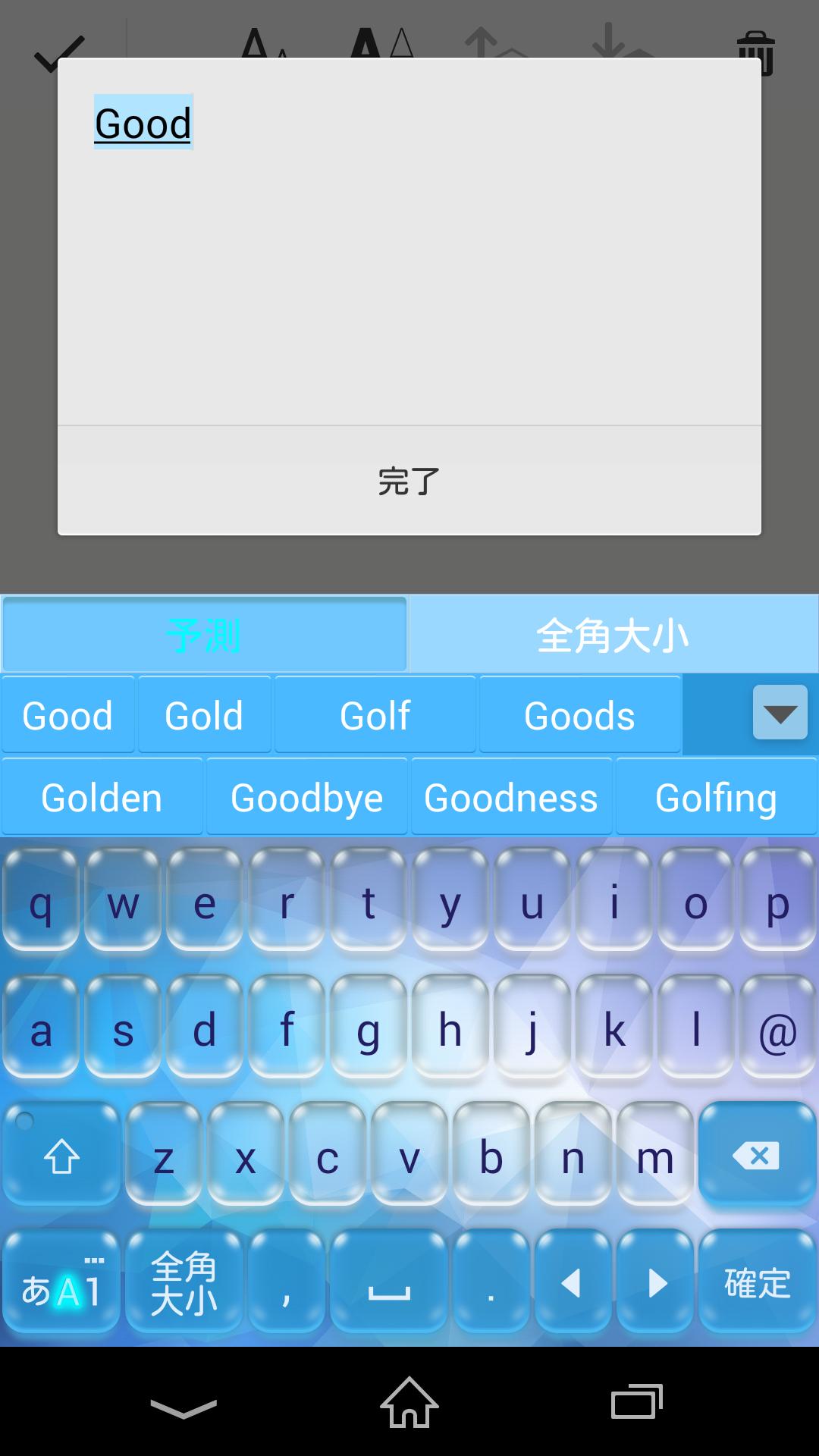Pick the Golfing suggestion
The height and width of the screenshot is (1456, 819).
pyautogui.click(x=716, y=797)
